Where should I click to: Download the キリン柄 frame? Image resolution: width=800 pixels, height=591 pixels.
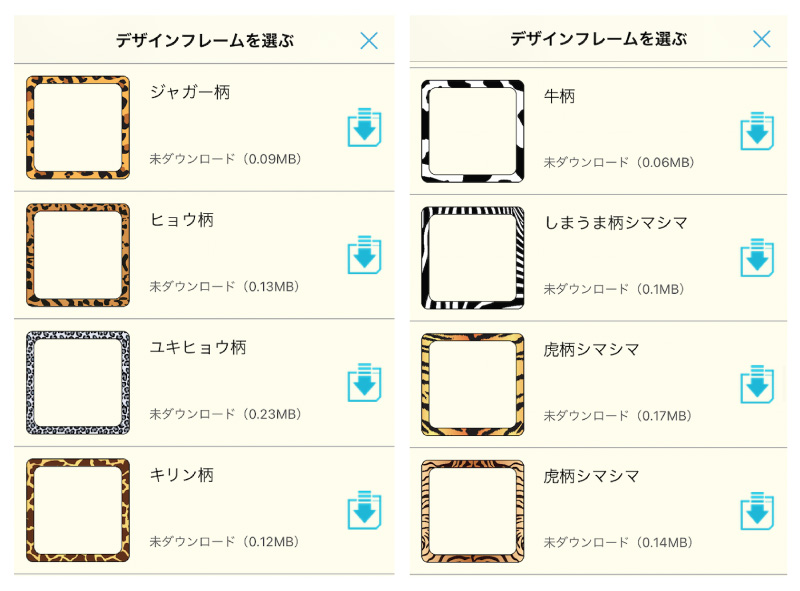tap(364, 510)
